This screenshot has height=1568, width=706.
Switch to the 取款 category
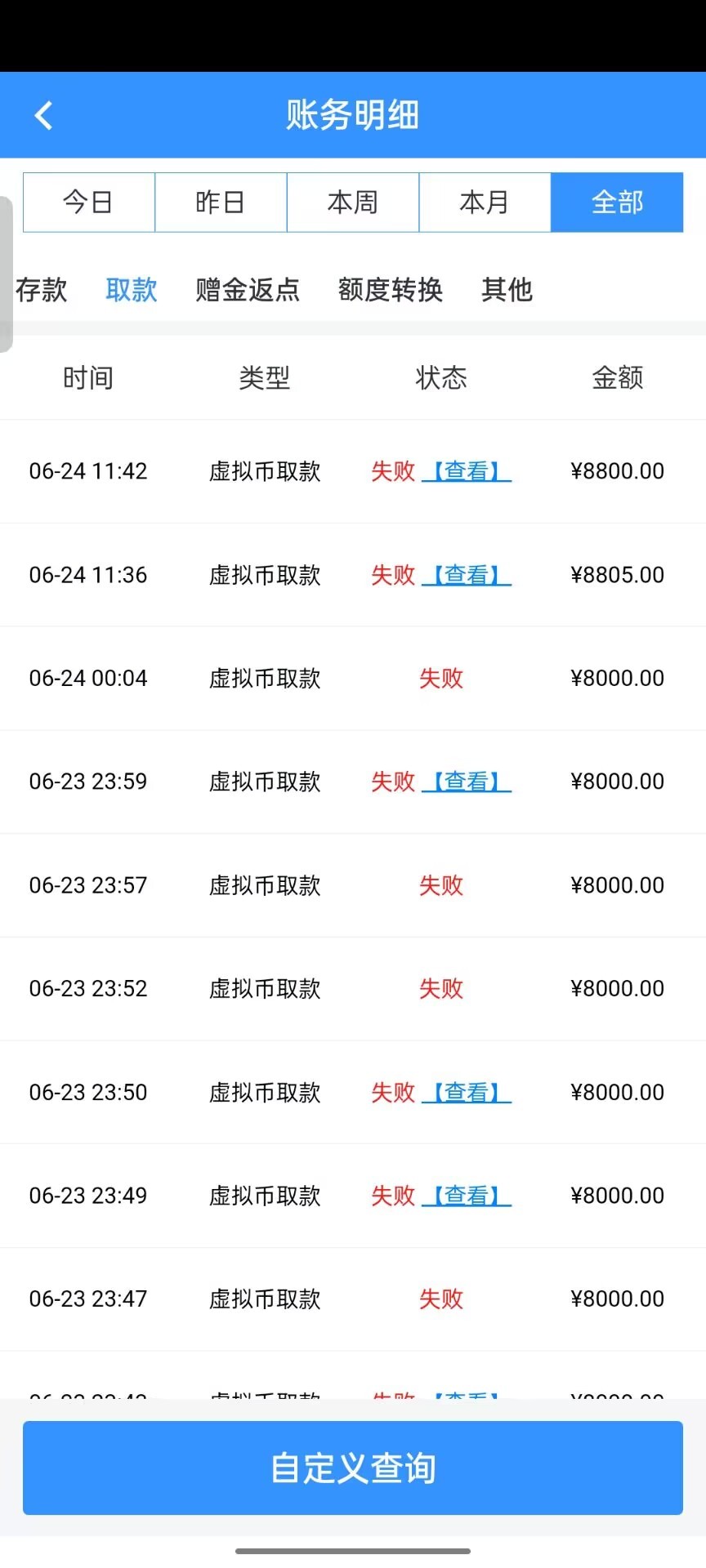[131, 290]
